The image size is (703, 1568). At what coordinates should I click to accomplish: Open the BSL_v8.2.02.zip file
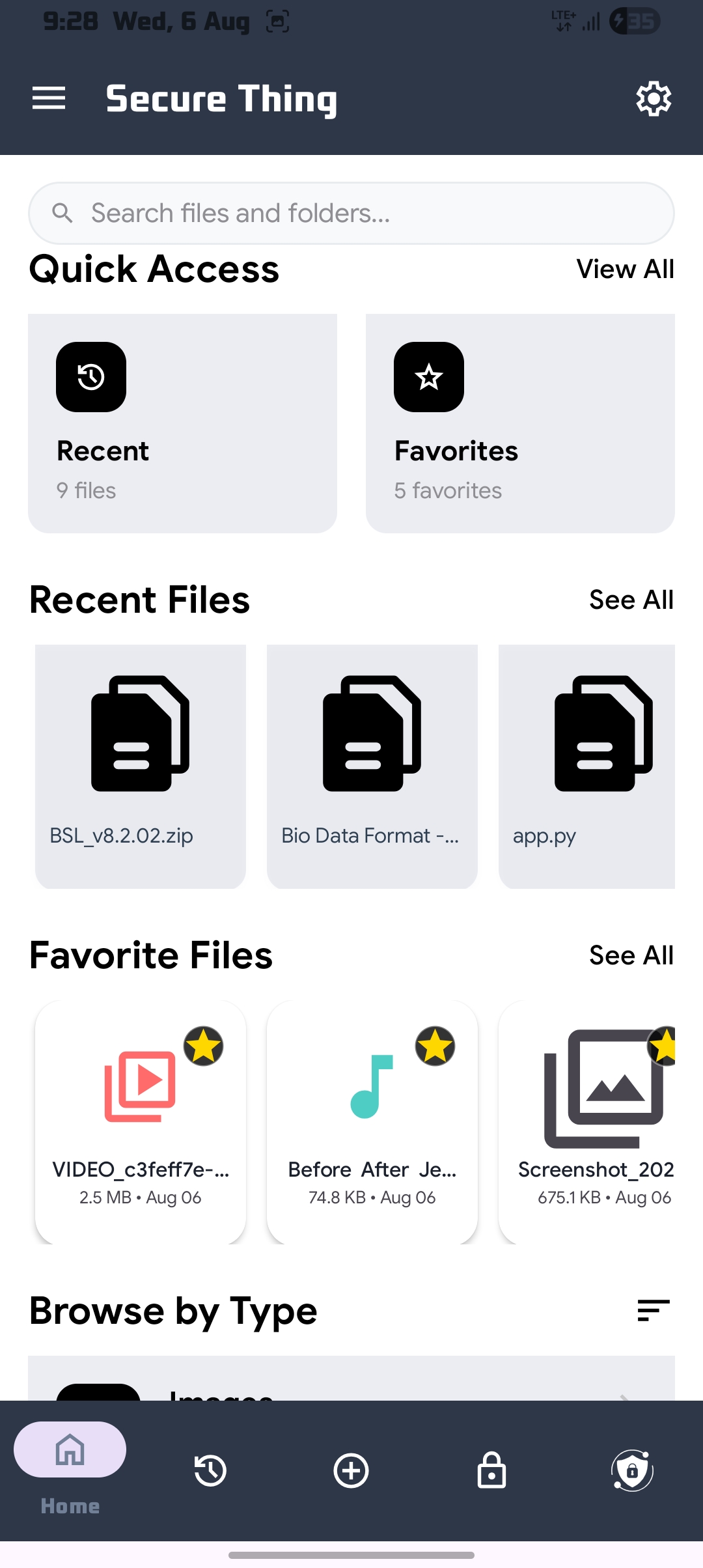click(x=141, y=766)
